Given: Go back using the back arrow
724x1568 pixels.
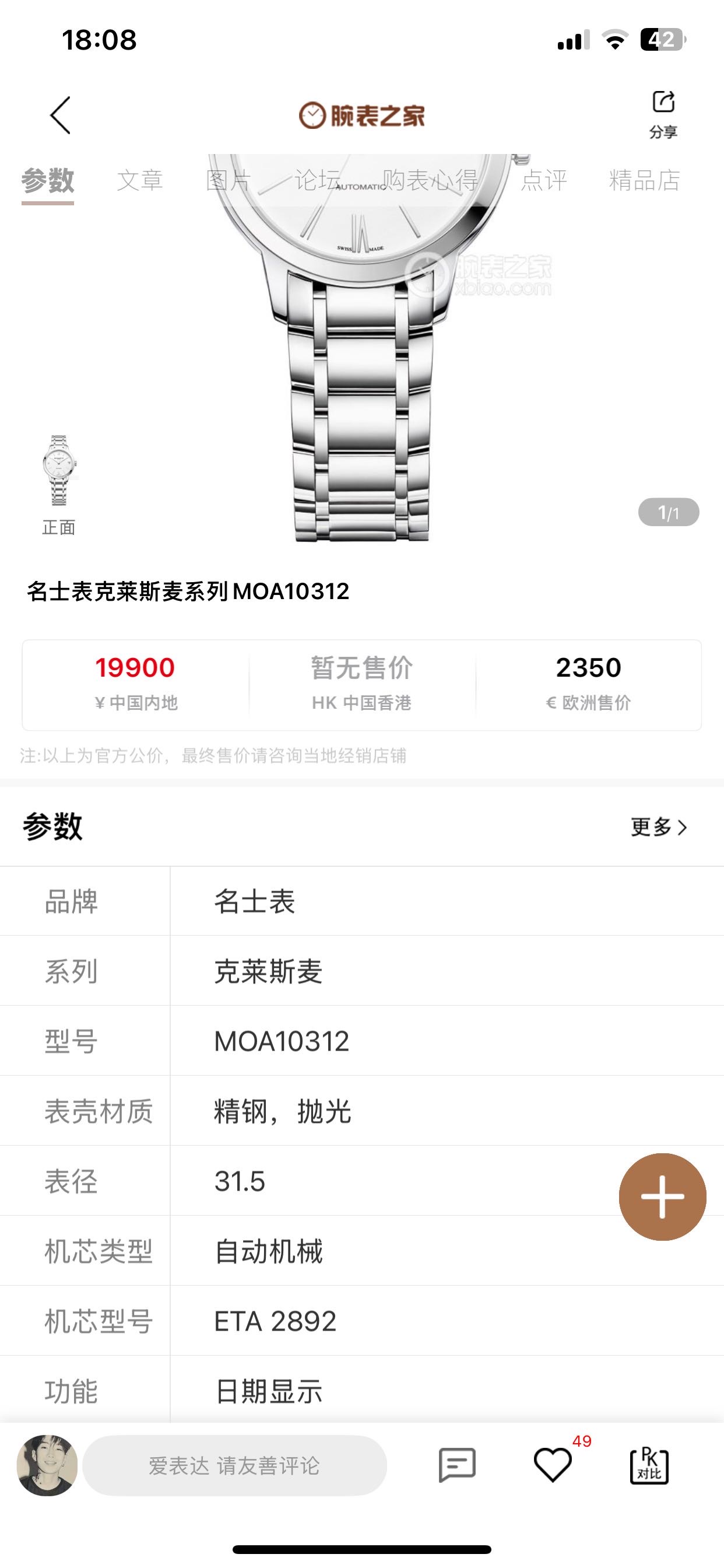Looking at the screenshot, I should click(60, 115).
